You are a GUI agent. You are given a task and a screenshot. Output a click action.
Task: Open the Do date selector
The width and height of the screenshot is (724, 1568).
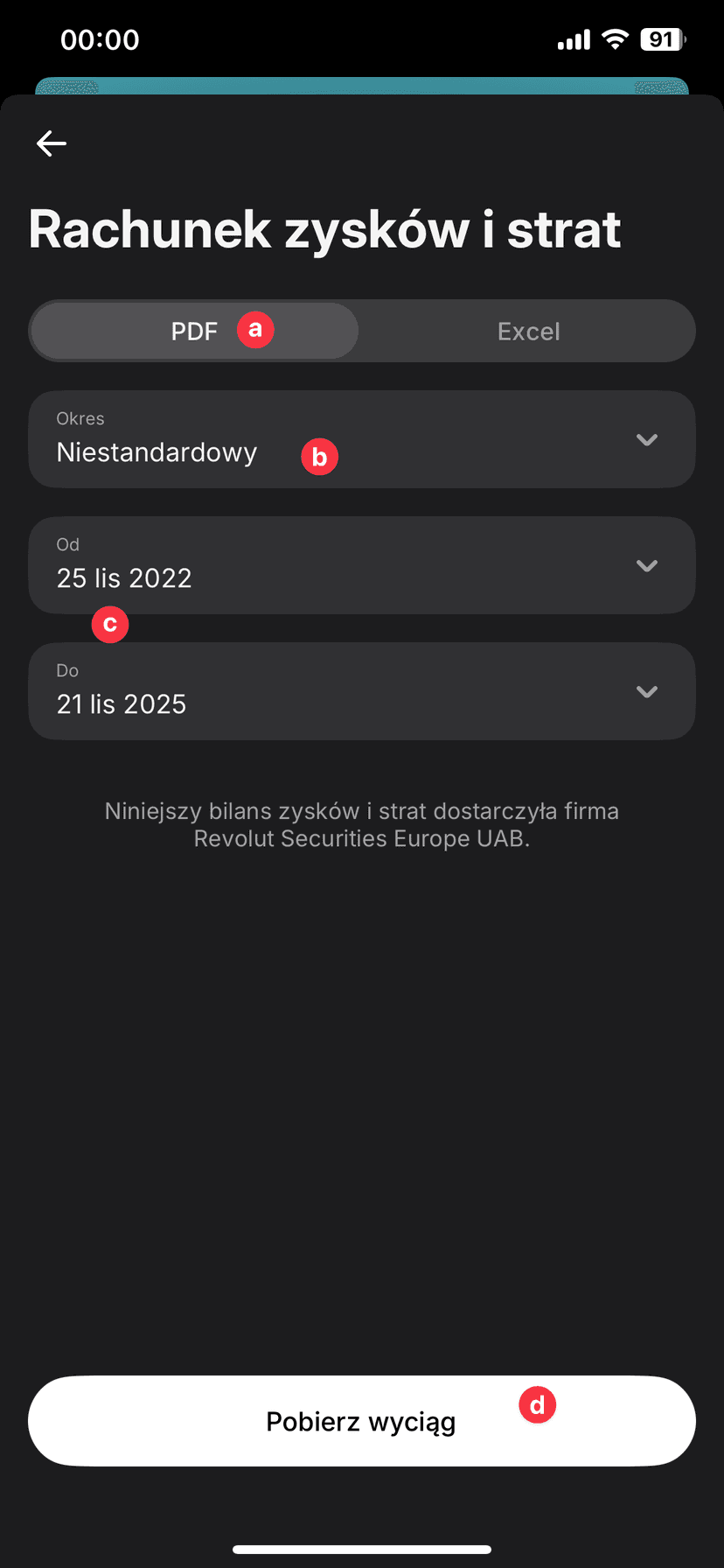point(362,691)
